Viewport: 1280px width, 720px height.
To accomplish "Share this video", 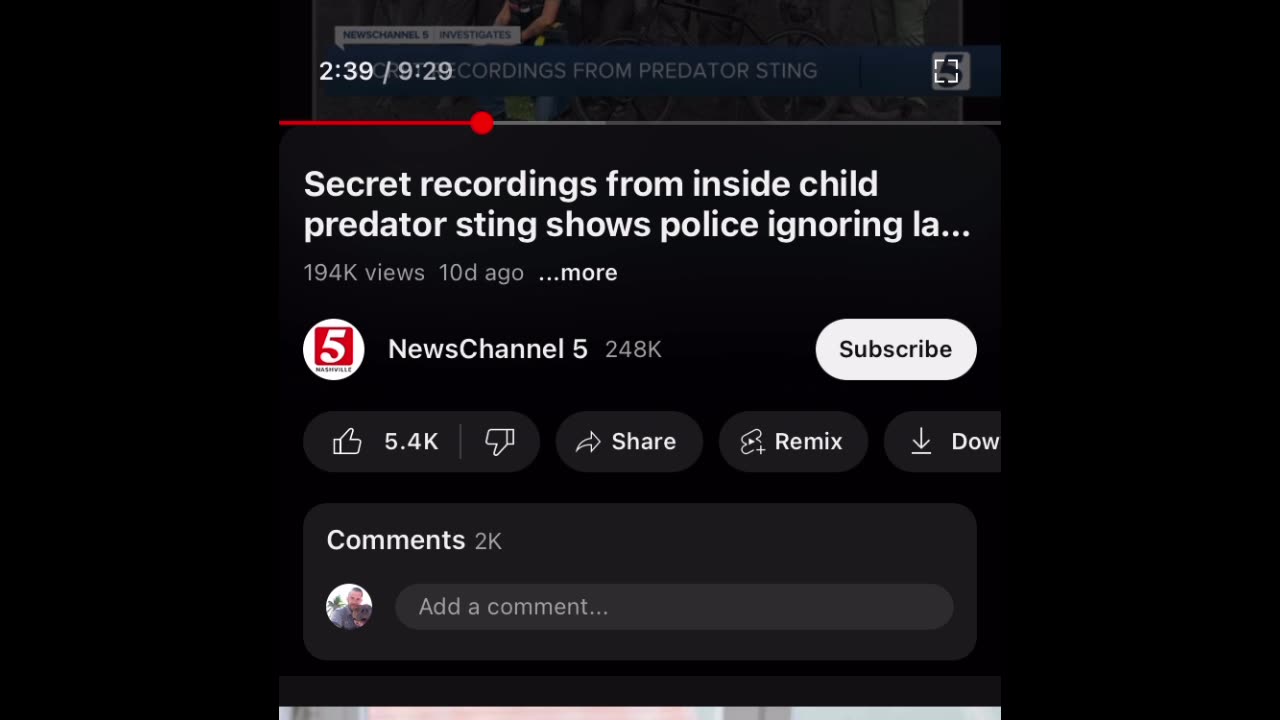I will click(x=628, y=442).
